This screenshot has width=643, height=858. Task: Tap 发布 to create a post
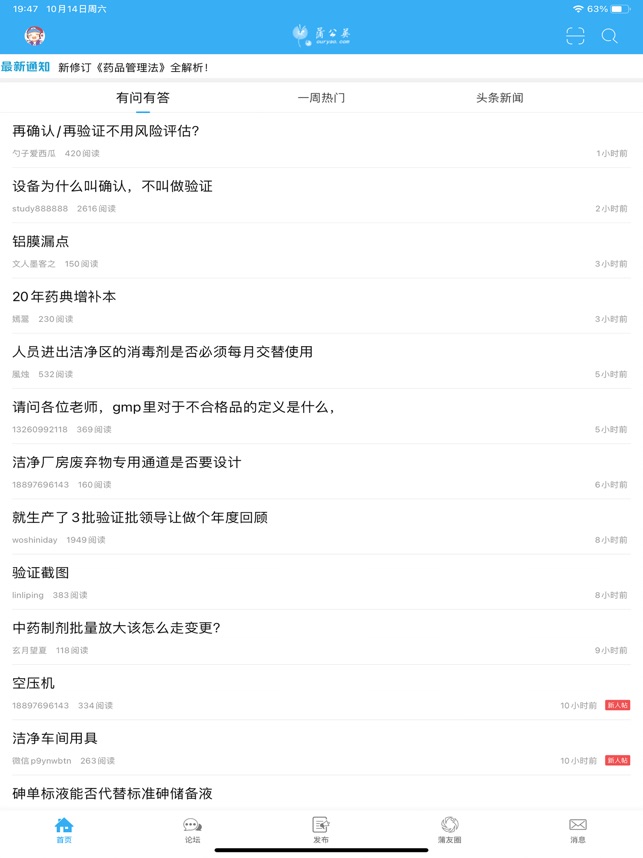pyautogui.click(x=321, y=830)
